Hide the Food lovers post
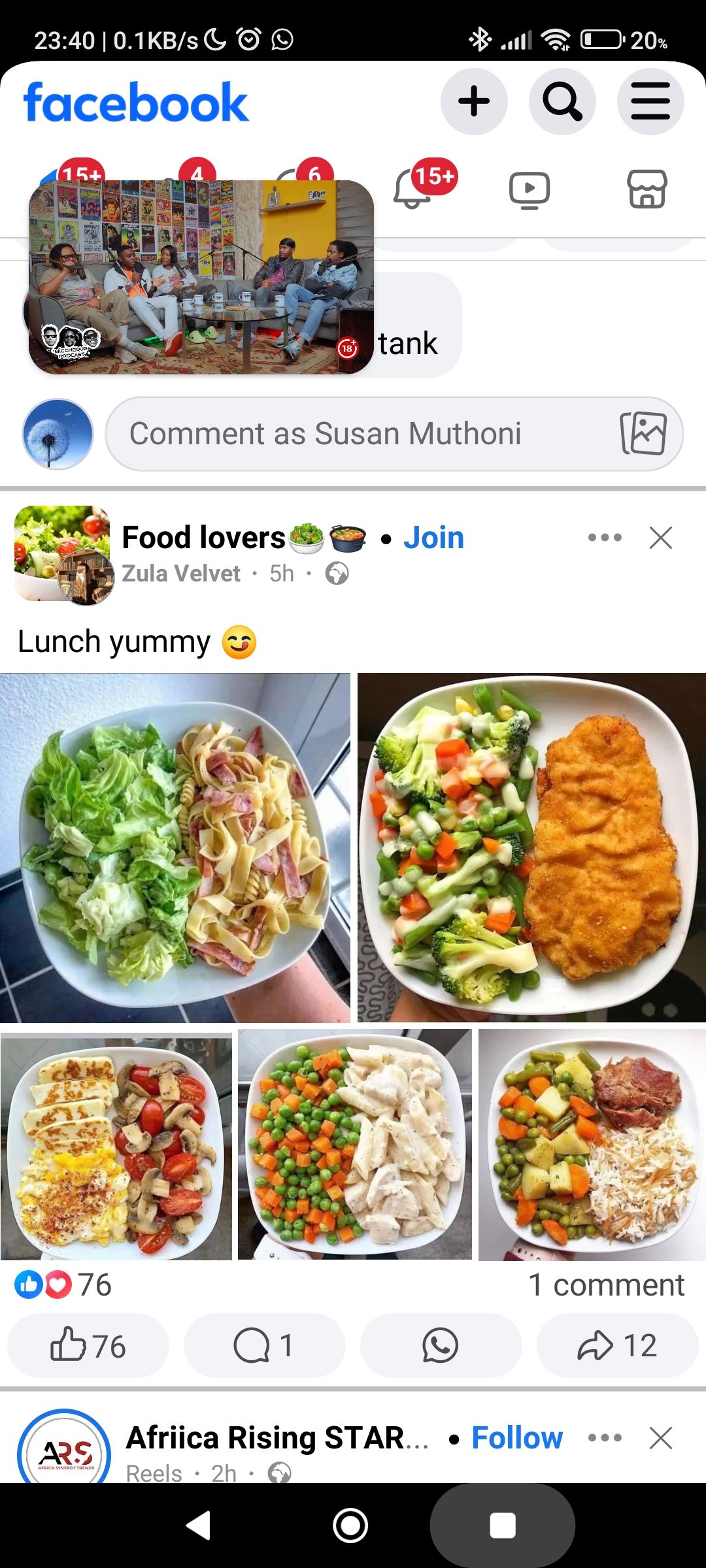706x1568 pixels. [661, 538]
